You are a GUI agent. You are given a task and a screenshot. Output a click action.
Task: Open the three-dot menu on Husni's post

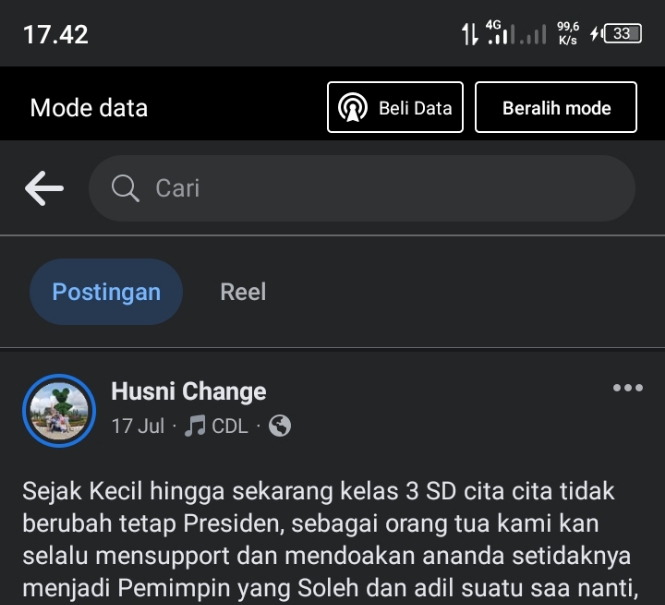627,389
